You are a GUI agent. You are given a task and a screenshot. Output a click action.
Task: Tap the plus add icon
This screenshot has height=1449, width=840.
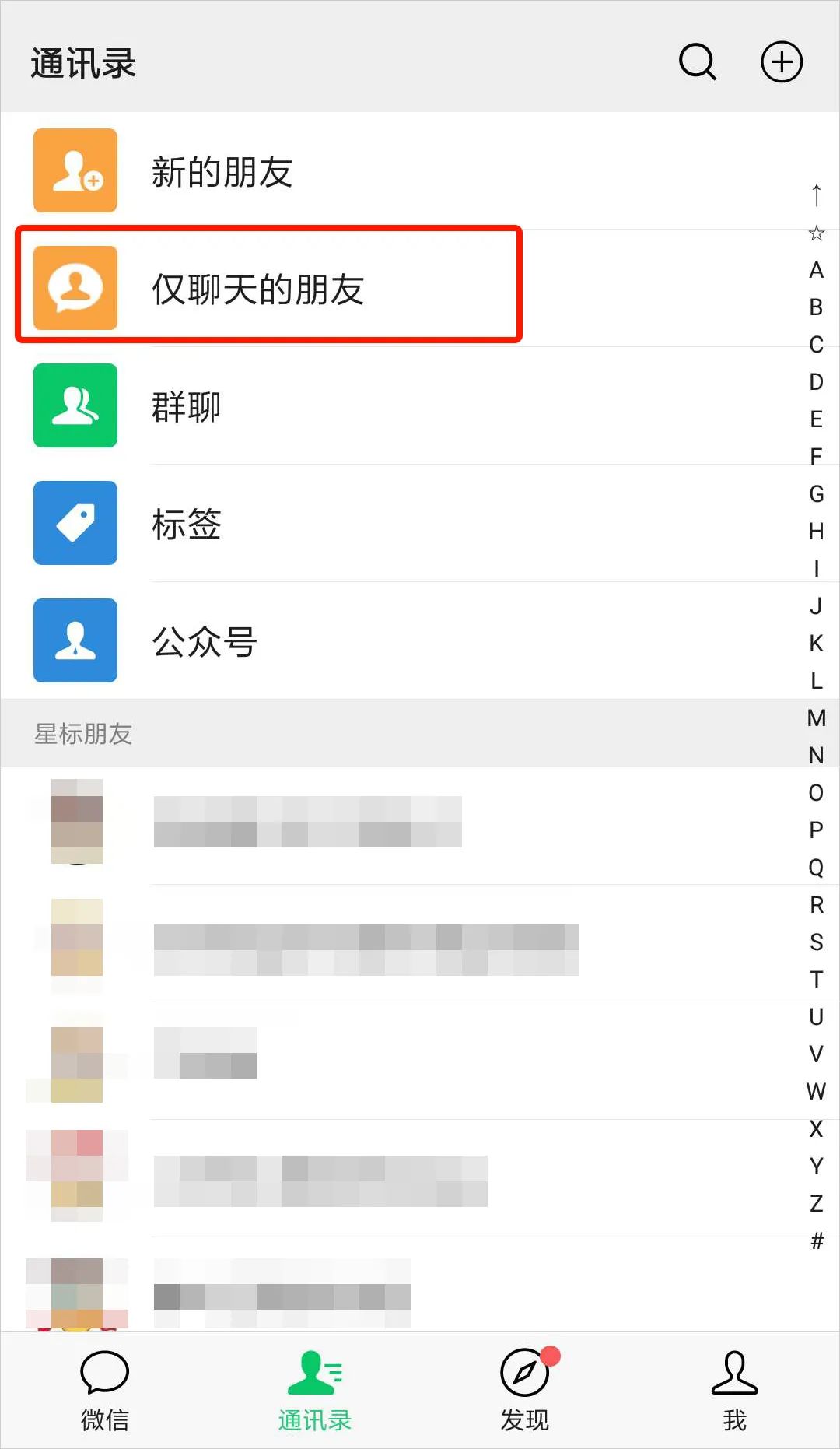781,62
